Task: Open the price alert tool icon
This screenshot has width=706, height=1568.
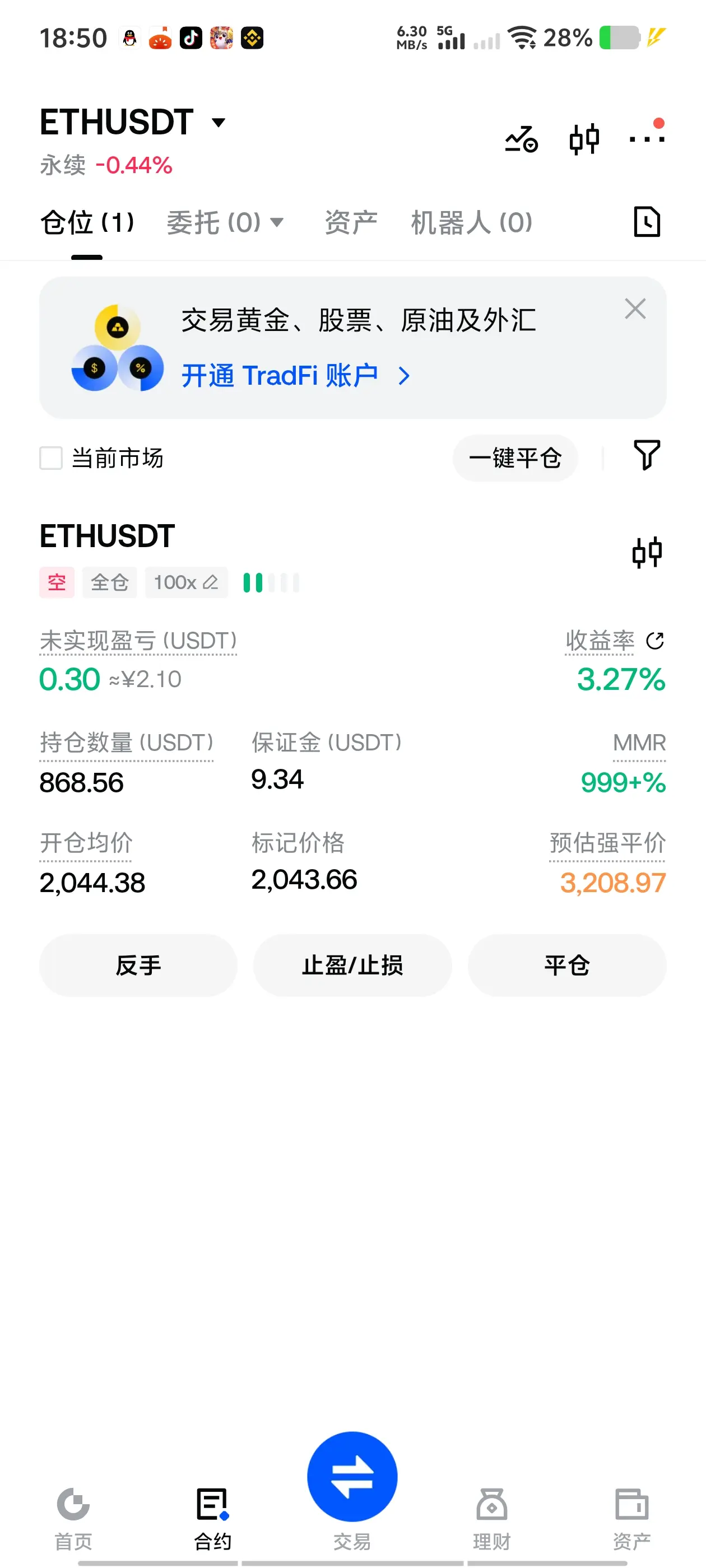Action: point(522,139)
